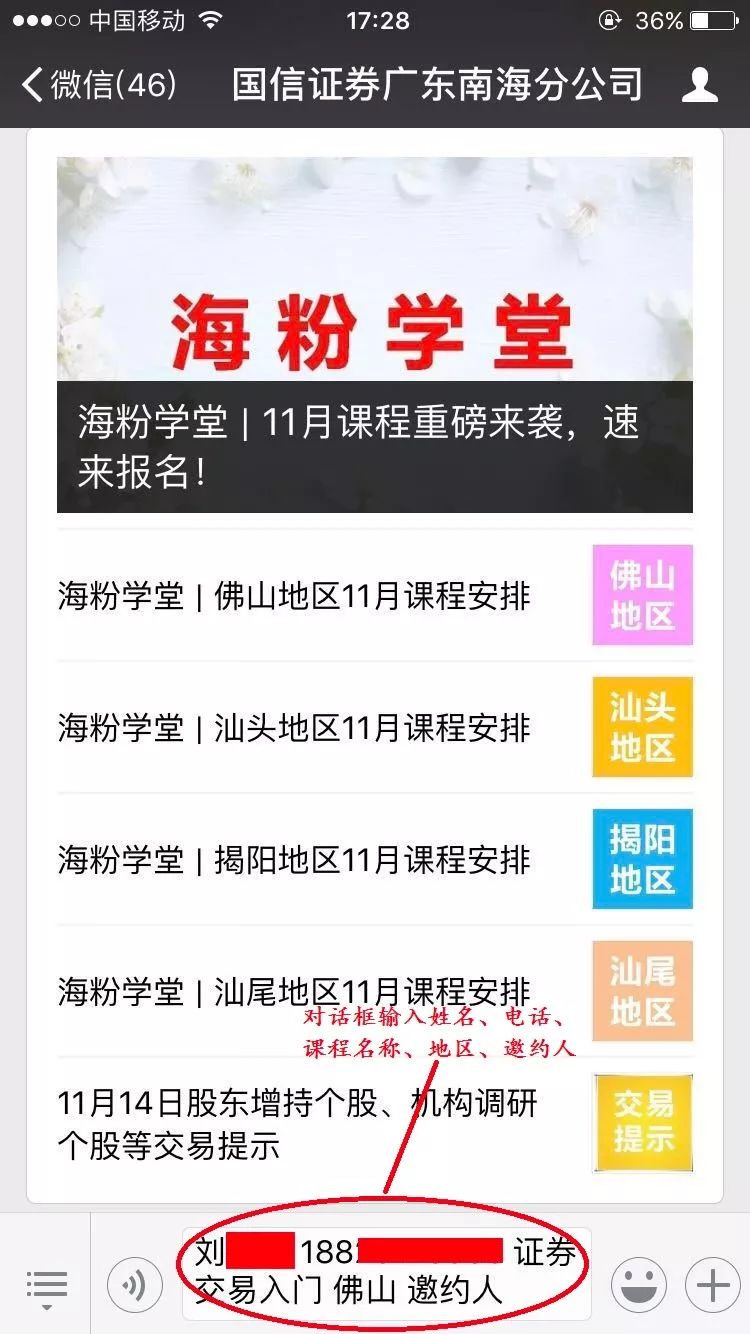Go back to the WeChat chat list
The image size is (750, 1334).
(x=98, y=85)
